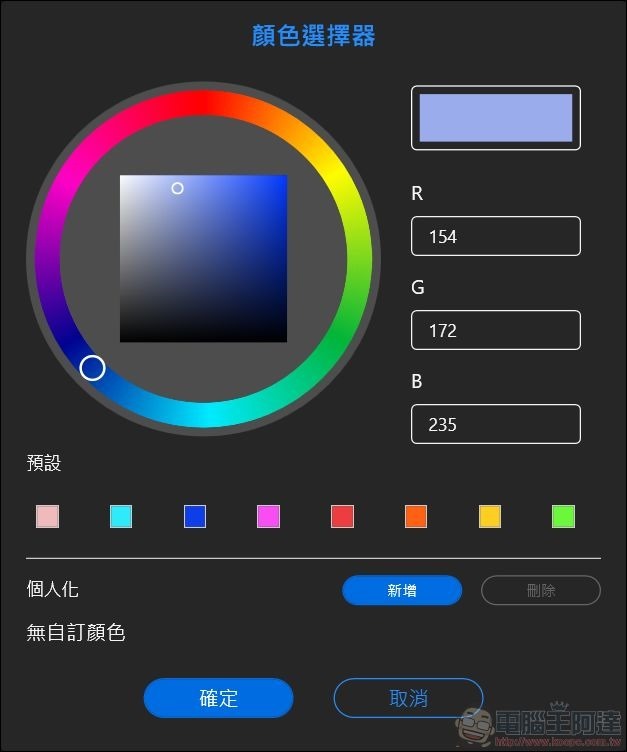Select the red preset color swatch

(x=342, y=516)
